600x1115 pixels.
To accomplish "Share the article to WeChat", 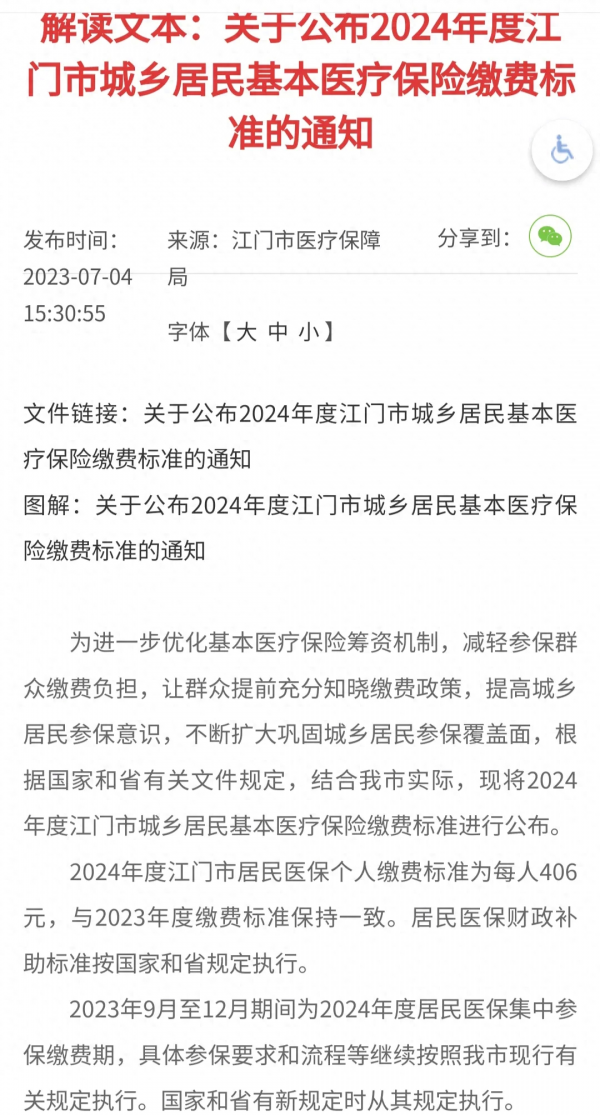I will (549, 236).
